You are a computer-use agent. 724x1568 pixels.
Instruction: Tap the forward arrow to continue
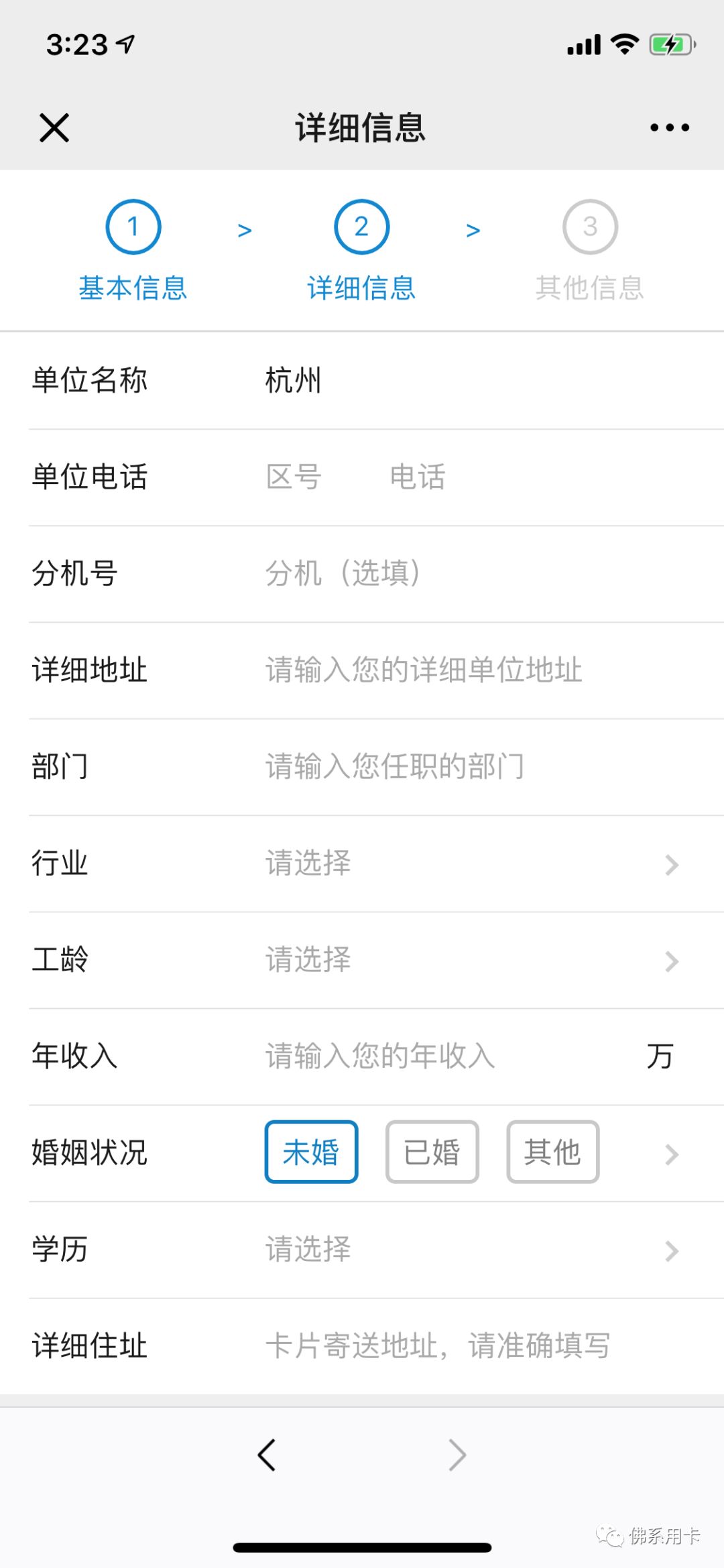click(458, 1455)
